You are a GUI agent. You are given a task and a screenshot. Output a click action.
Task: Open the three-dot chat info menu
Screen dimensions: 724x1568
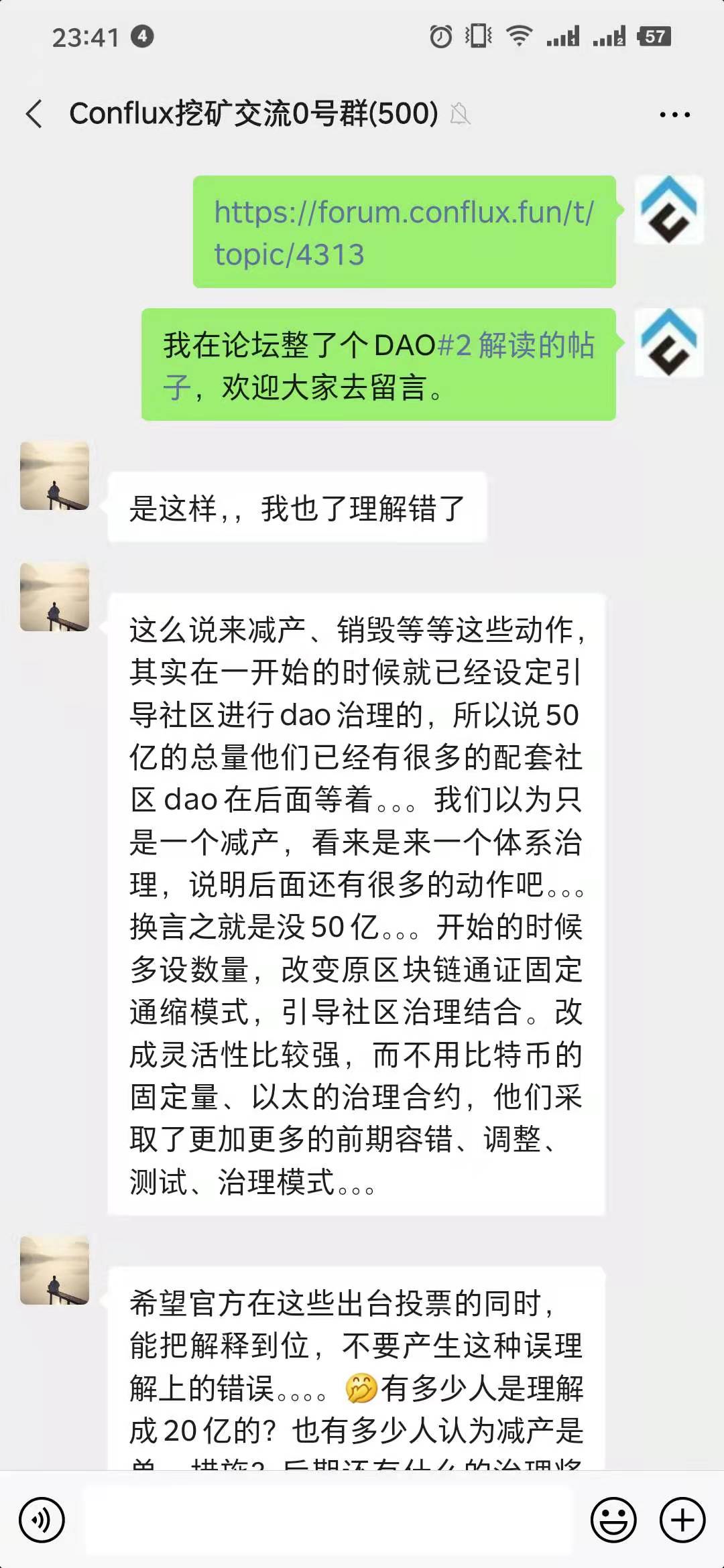[674, 115]
